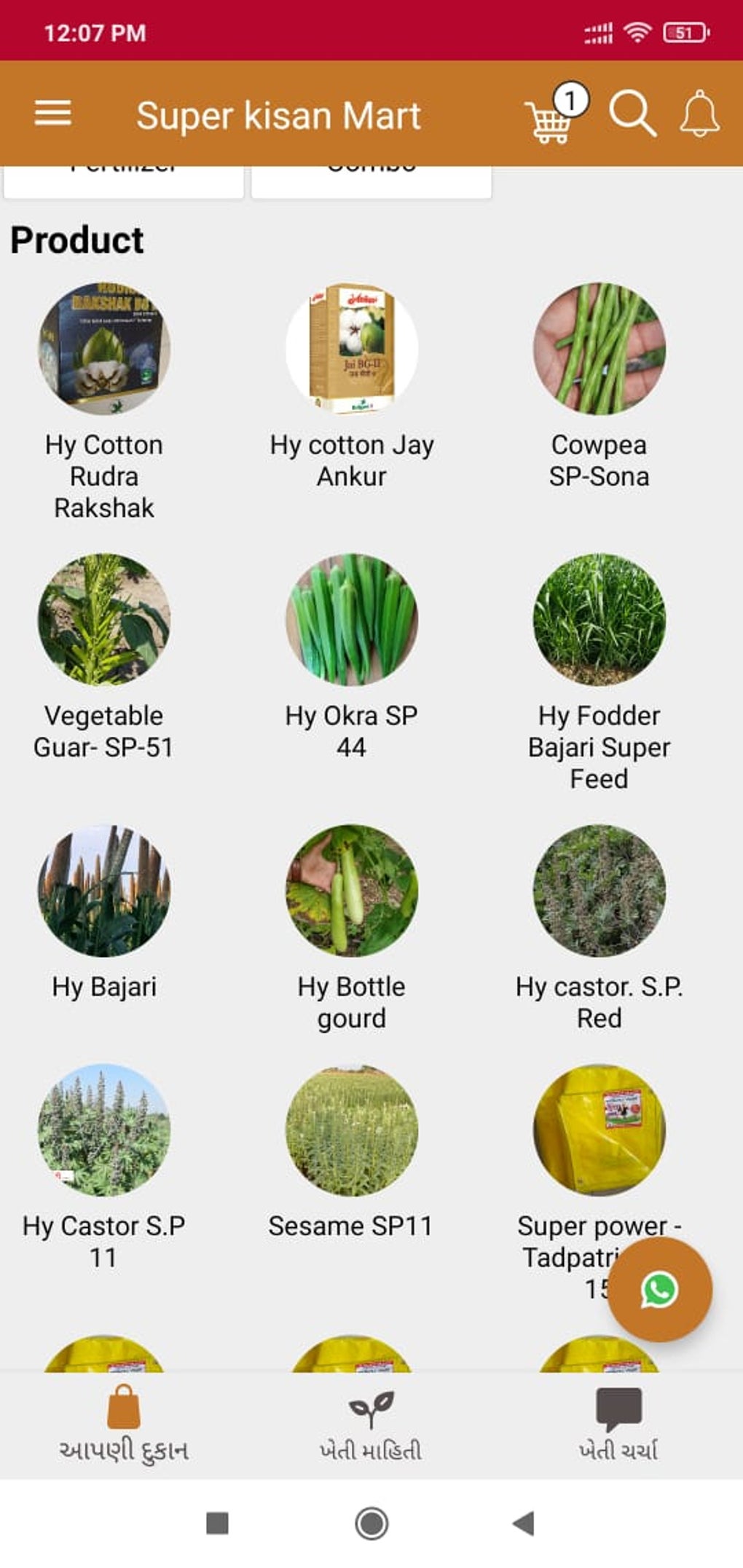Image resolution: width=743 pixels, height=1568 pixels.
Task: Open the navigation hamburger menu
Action: coord(52,114)
